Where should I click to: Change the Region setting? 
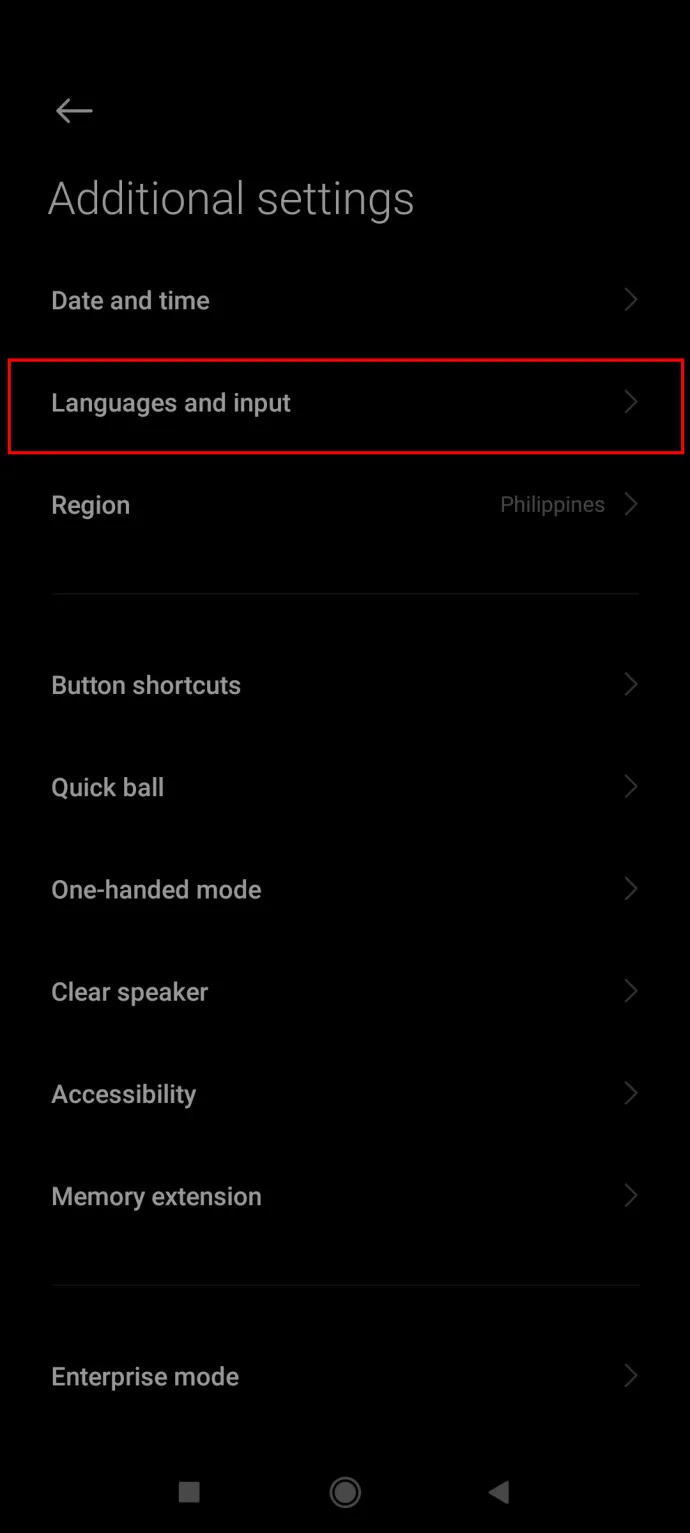tap(345, 505)
